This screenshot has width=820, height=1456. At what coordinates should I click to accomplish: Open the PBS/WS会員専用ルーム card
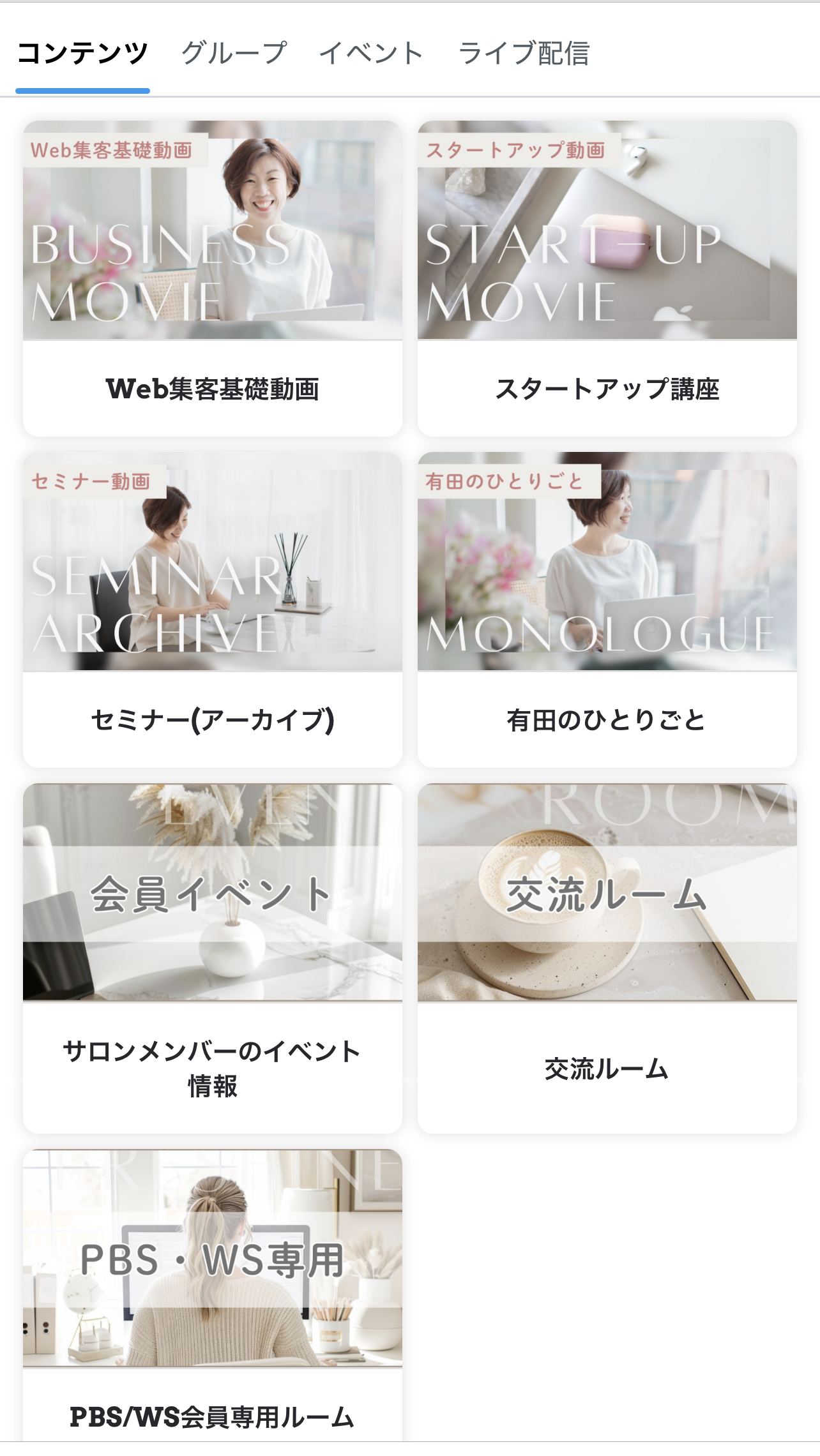tap(213, 1296)
